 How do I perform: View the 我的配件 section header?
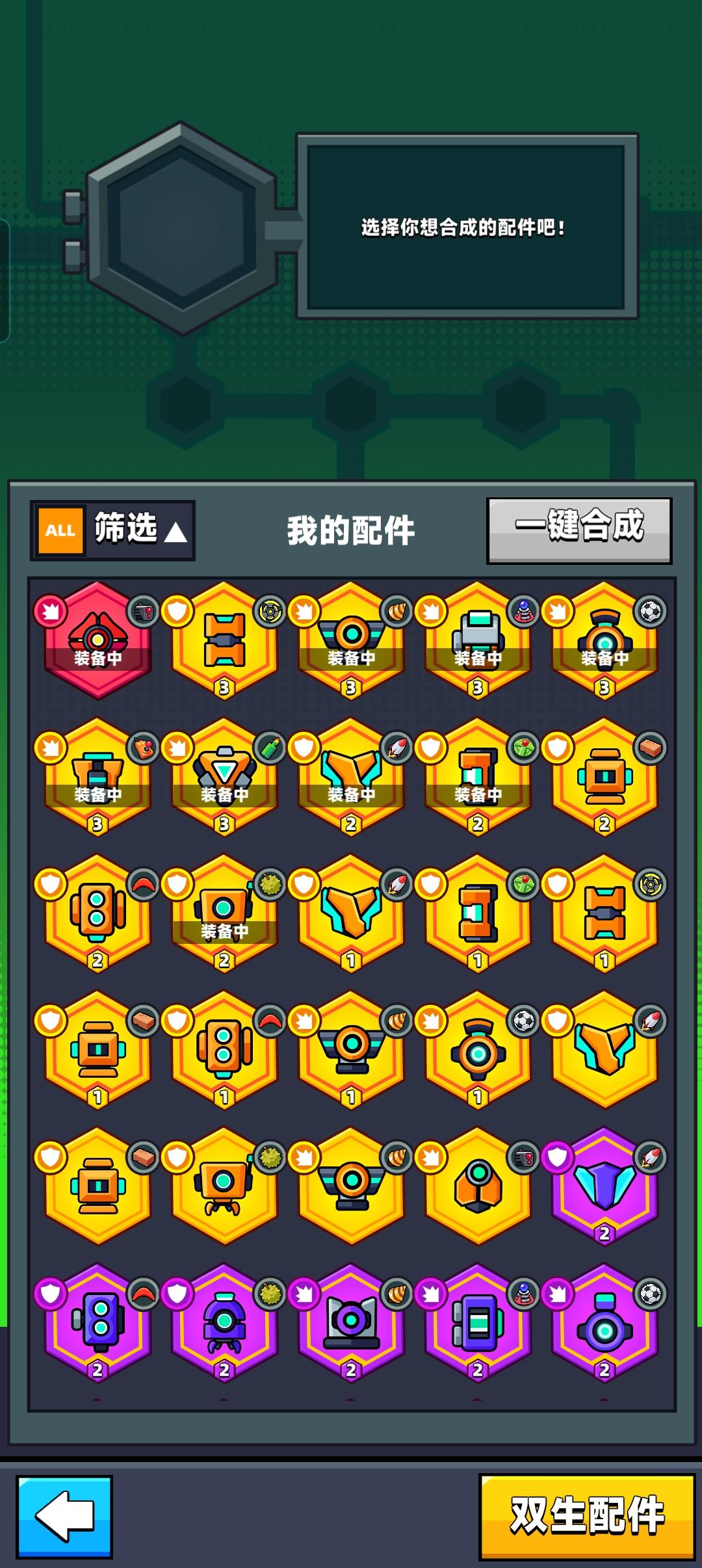pyautogui.click(x=351, y=530)
